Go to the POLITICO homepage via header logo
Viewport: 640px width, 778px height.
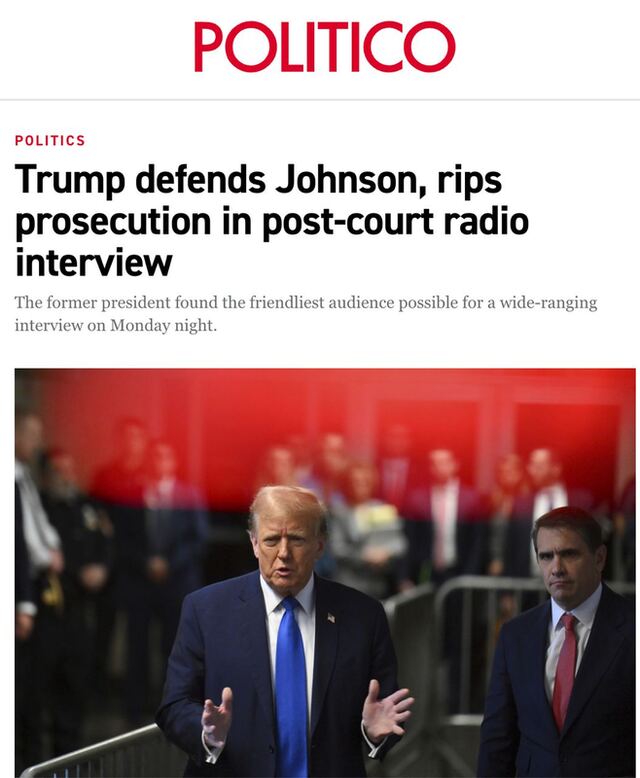tap(324, 47)
